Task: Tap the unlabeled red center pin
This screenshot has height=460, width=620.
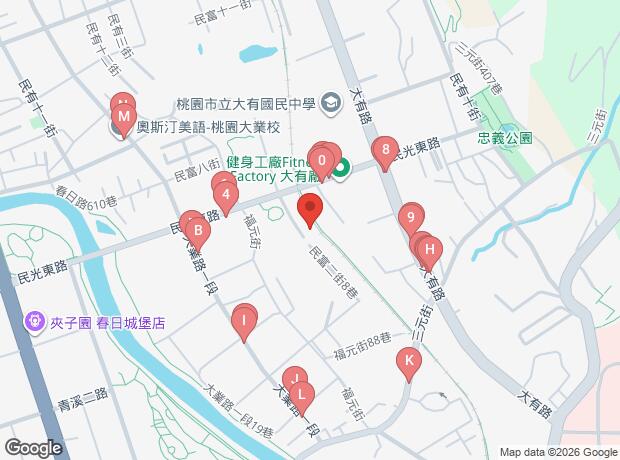Action: coord(310,209)
